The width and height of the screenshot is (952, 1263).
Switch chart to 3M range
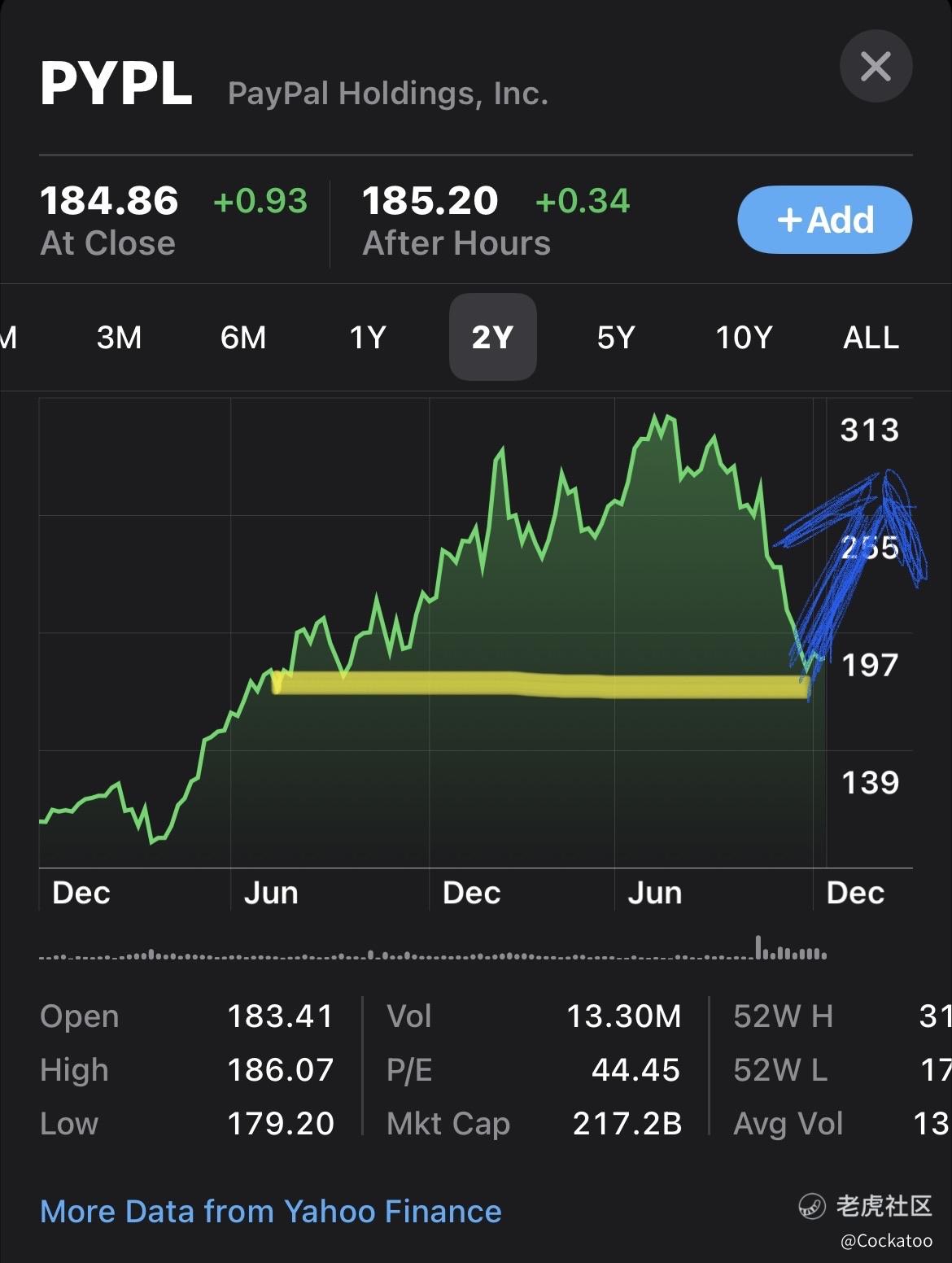[119, 337]
